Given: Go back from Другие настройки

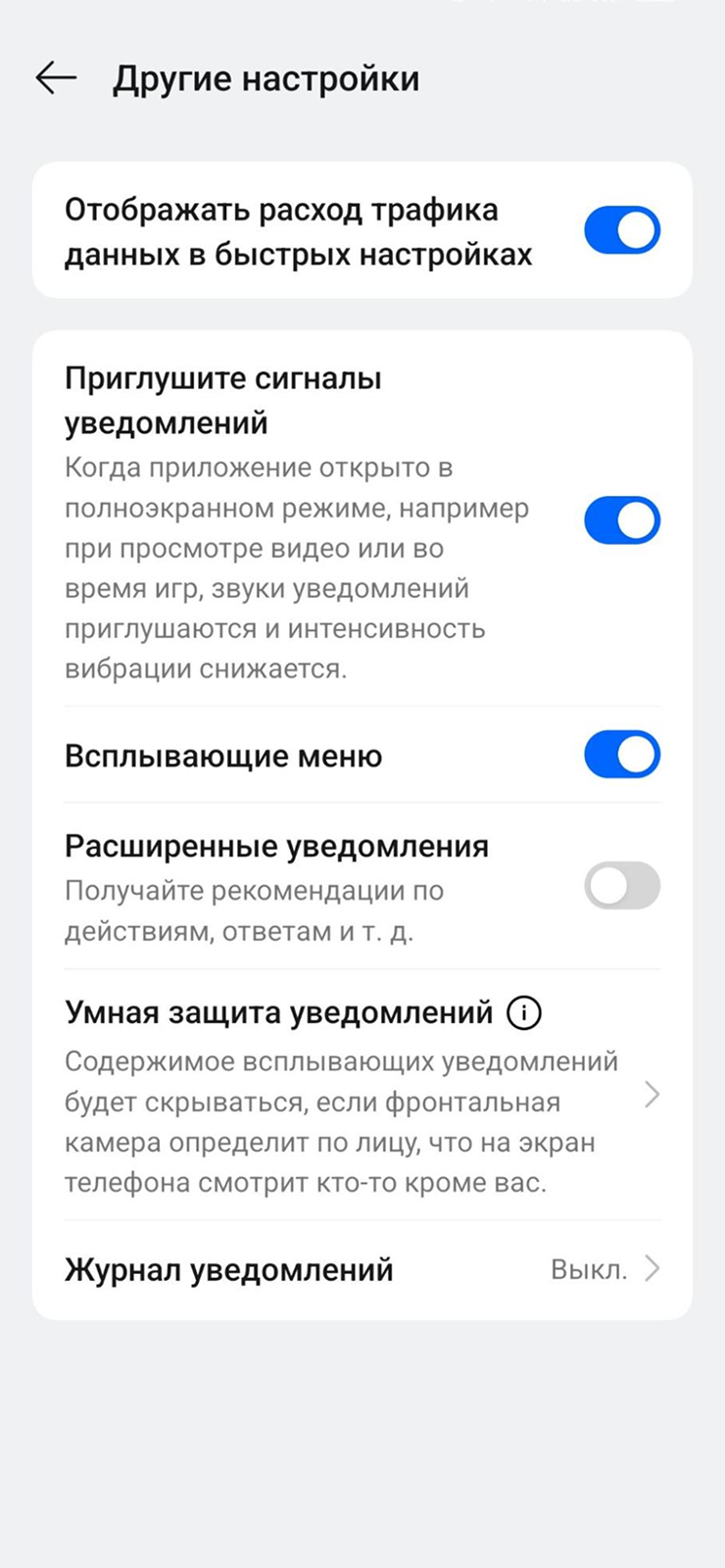Looking at the screenshot, I should (x=56, y=78).
